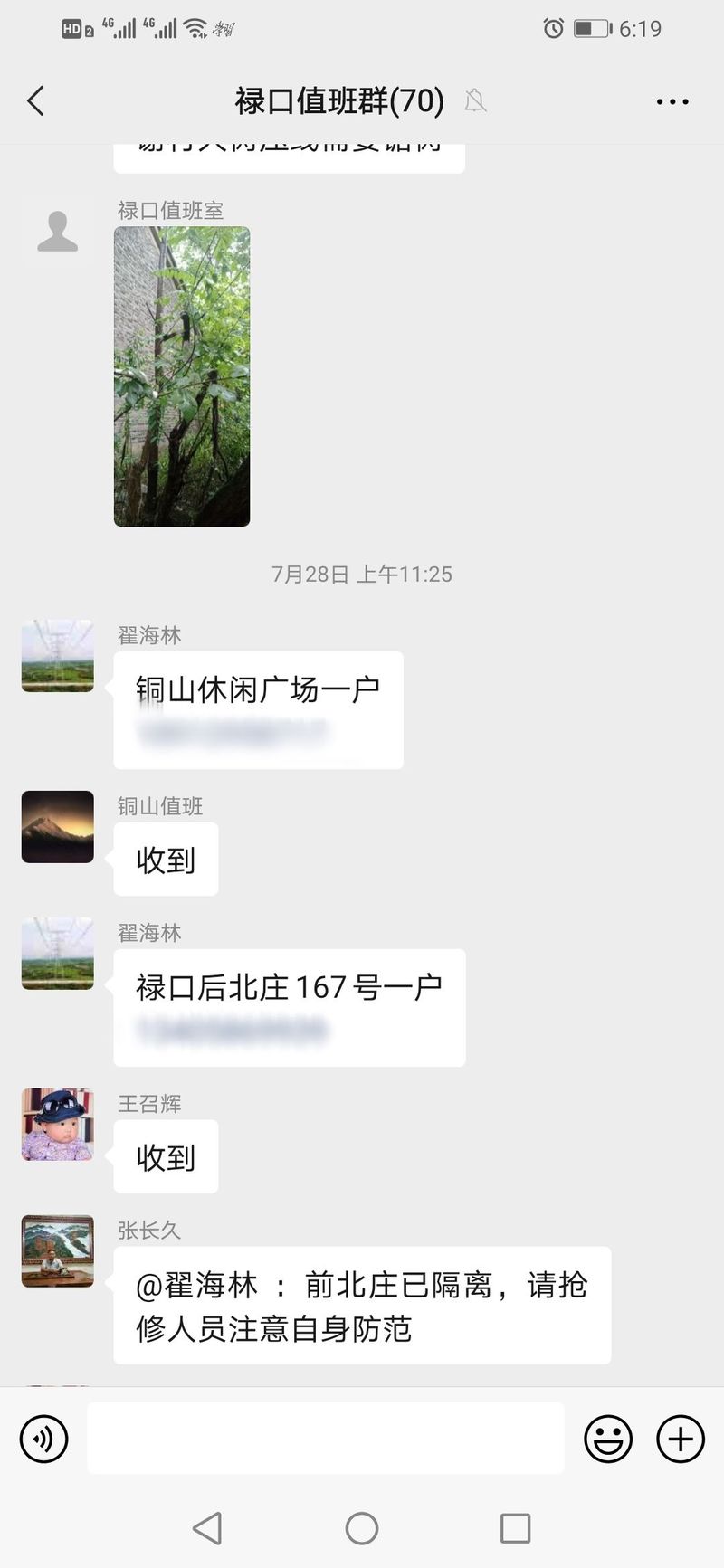Open the emoji picker
Image resolution: width=724 pixels, height=1568 pixels.
607,1438
